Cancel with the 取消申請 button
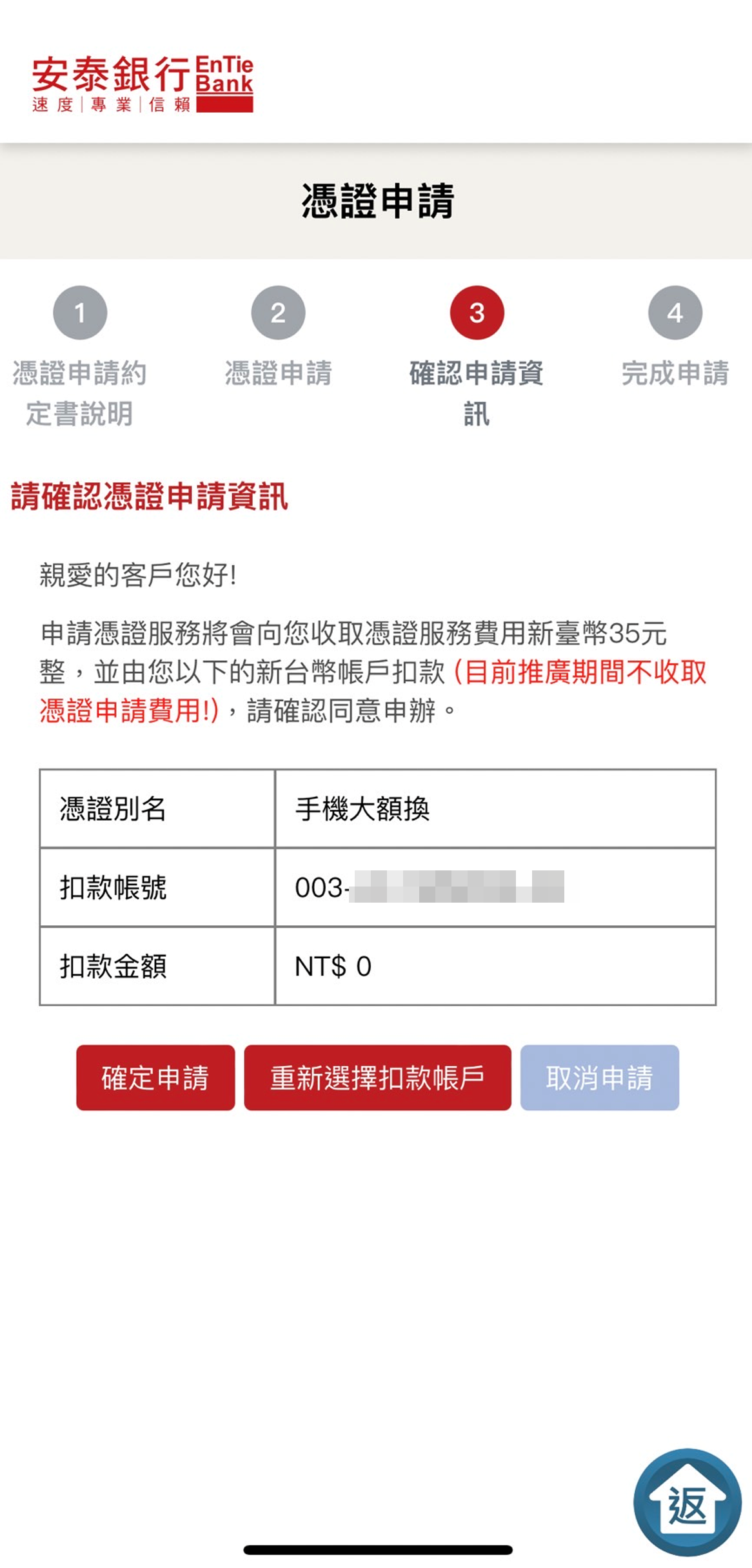Screen dimensions: 752x1568 point(599,1077)
